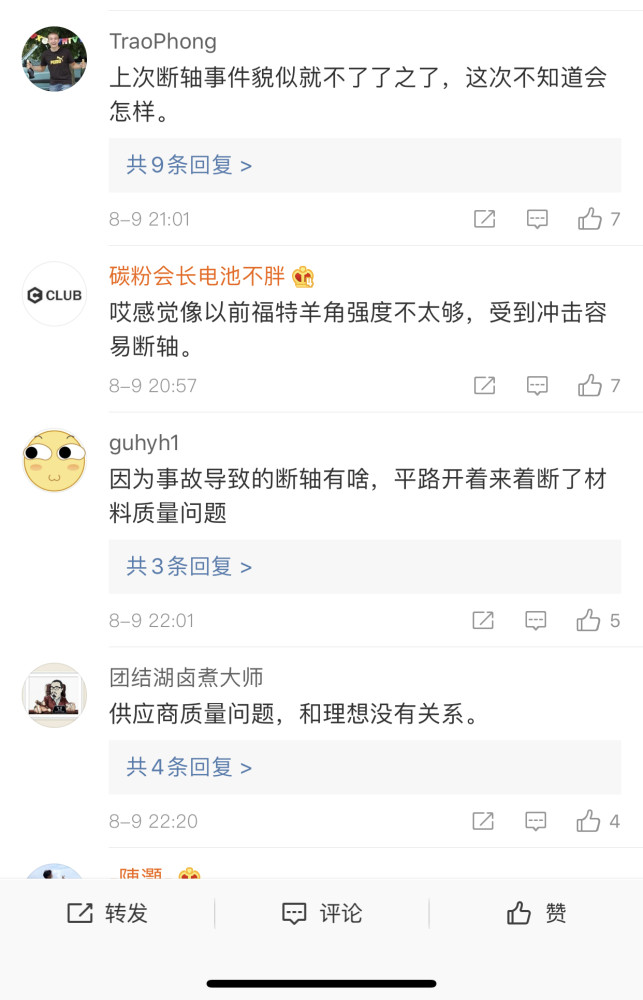Screen dimensions: 643x1000
Task: Like the comment by 团结湖卤煮大师
Action: pos(589,822)
